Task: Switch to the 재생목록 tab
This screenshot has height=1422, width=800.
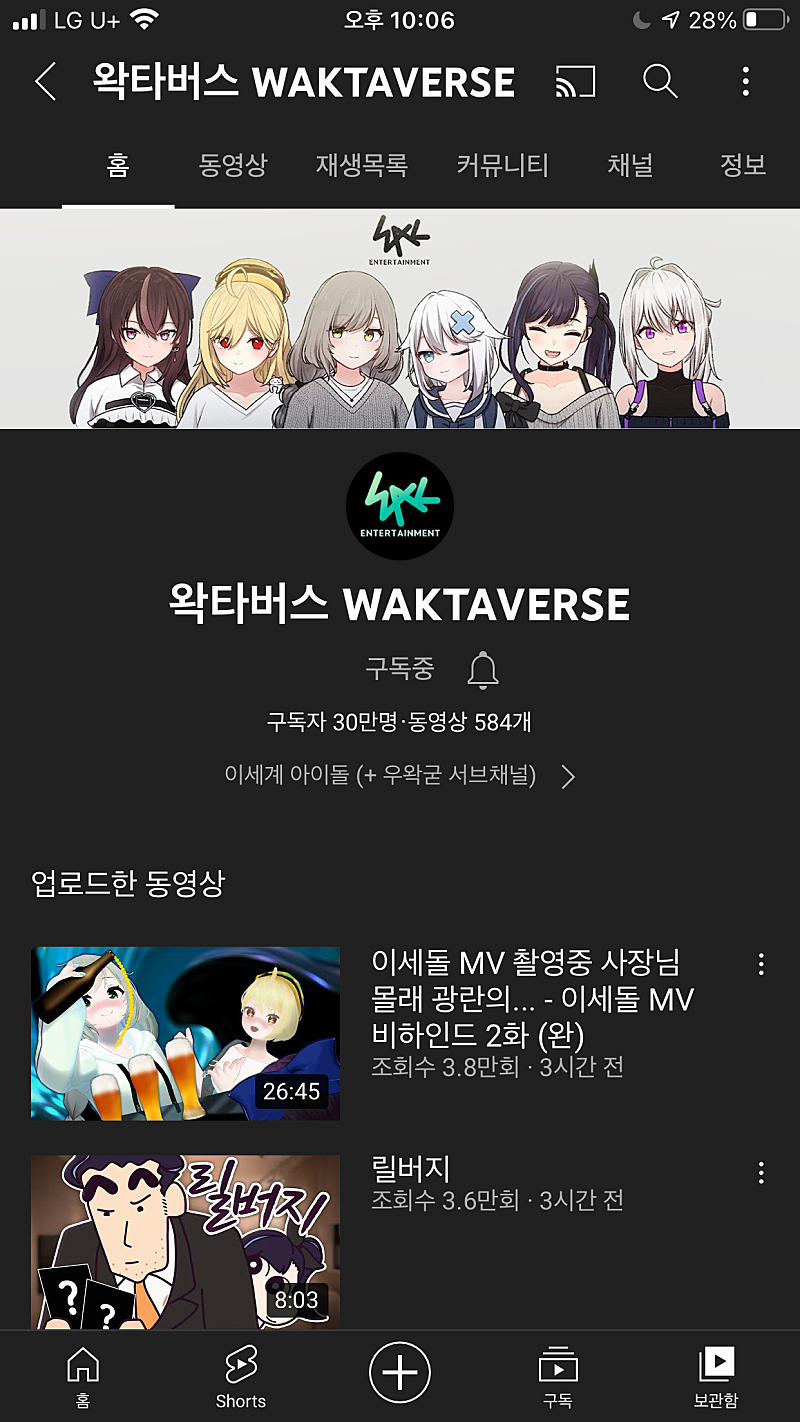Action: pos(362,165)
